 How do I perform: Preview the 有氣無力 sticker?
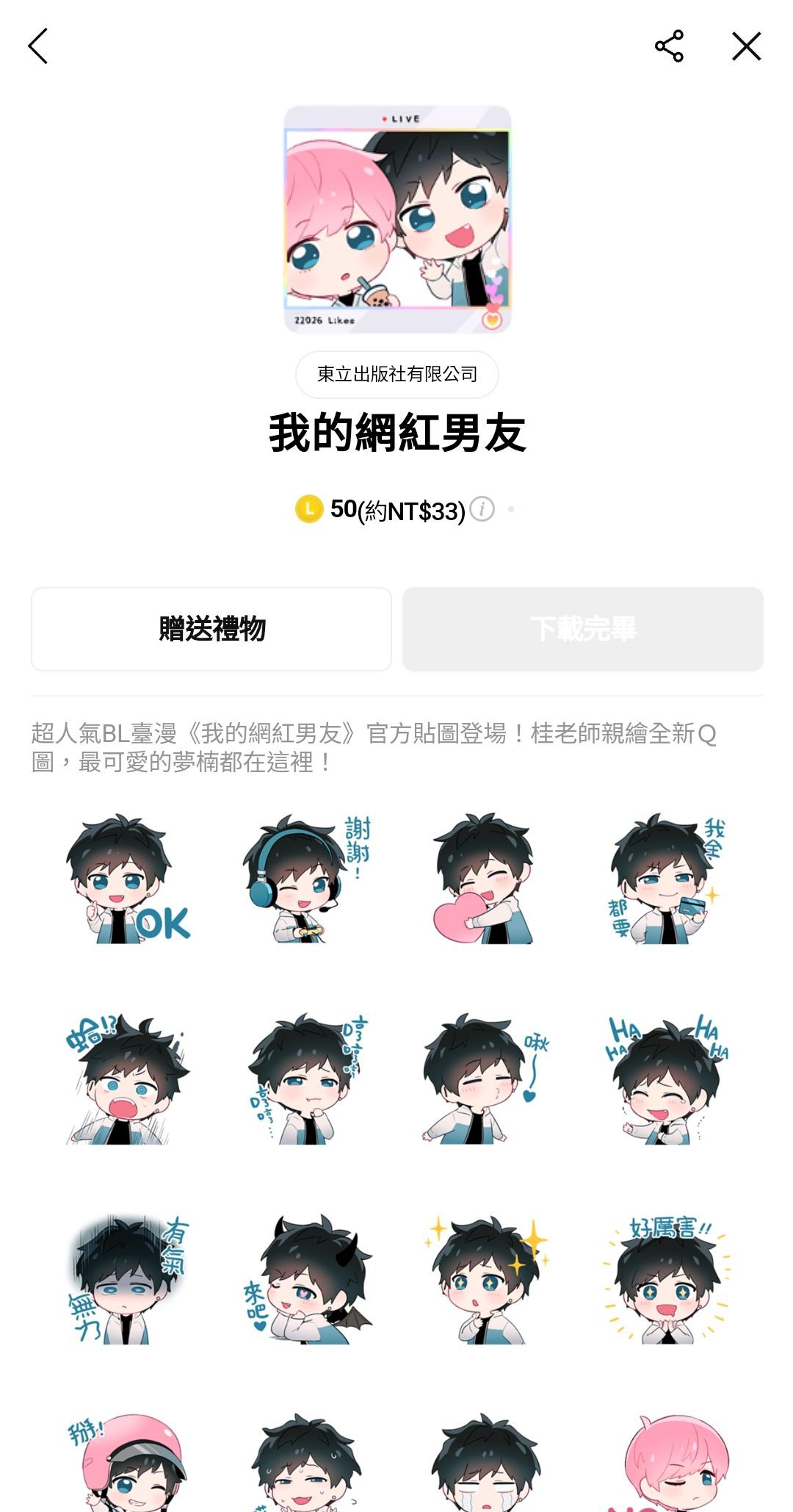(x=126, y=1280)
